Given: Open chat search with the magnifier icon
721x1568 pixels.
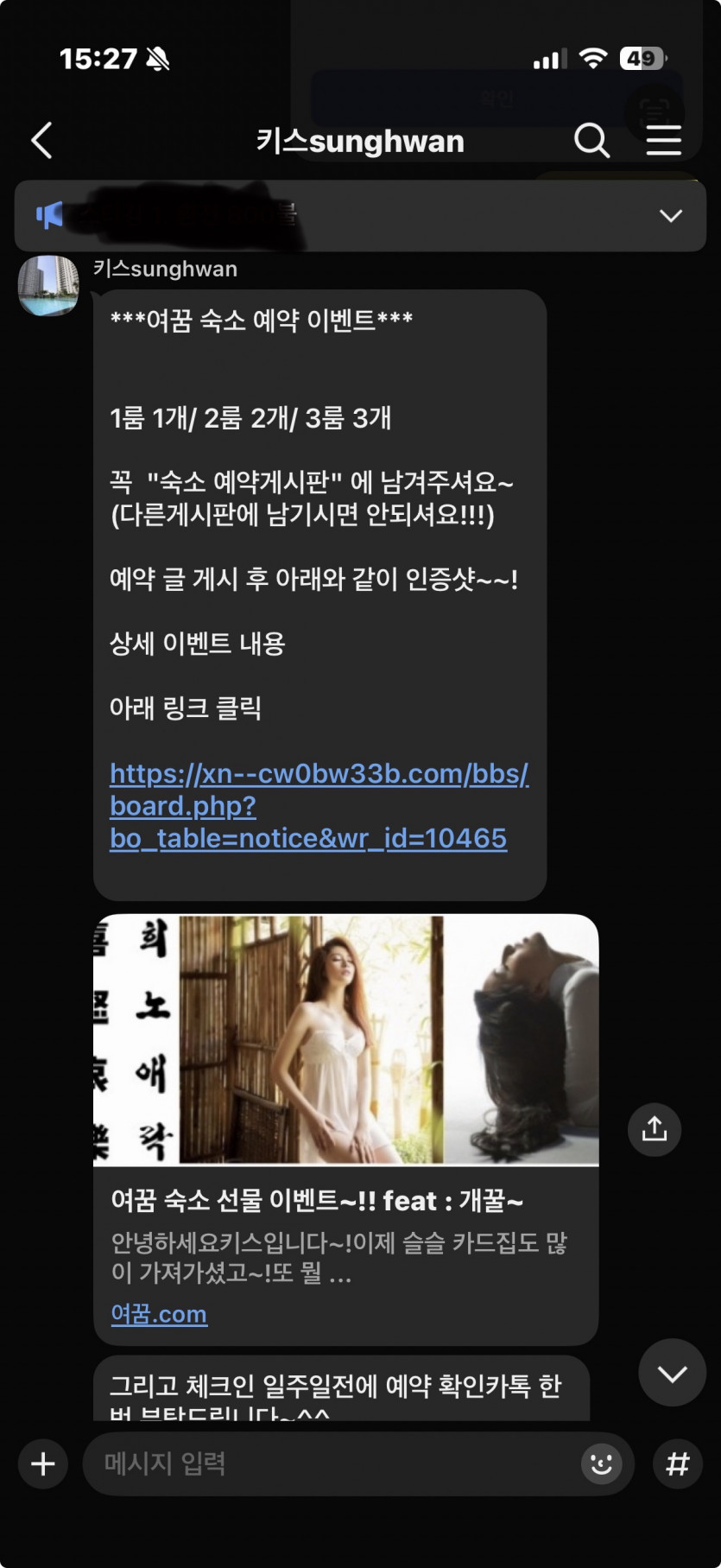Looking at the screenshot, I should click(x=592, y=140).
